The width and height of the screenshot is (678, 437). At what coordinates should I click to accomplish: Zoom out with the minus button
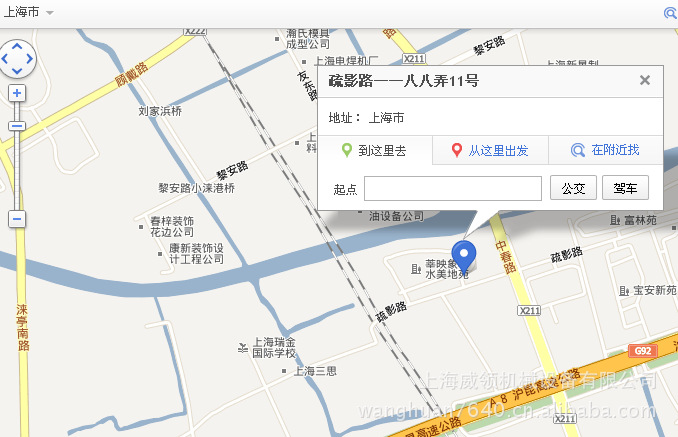tap(17, 219)
